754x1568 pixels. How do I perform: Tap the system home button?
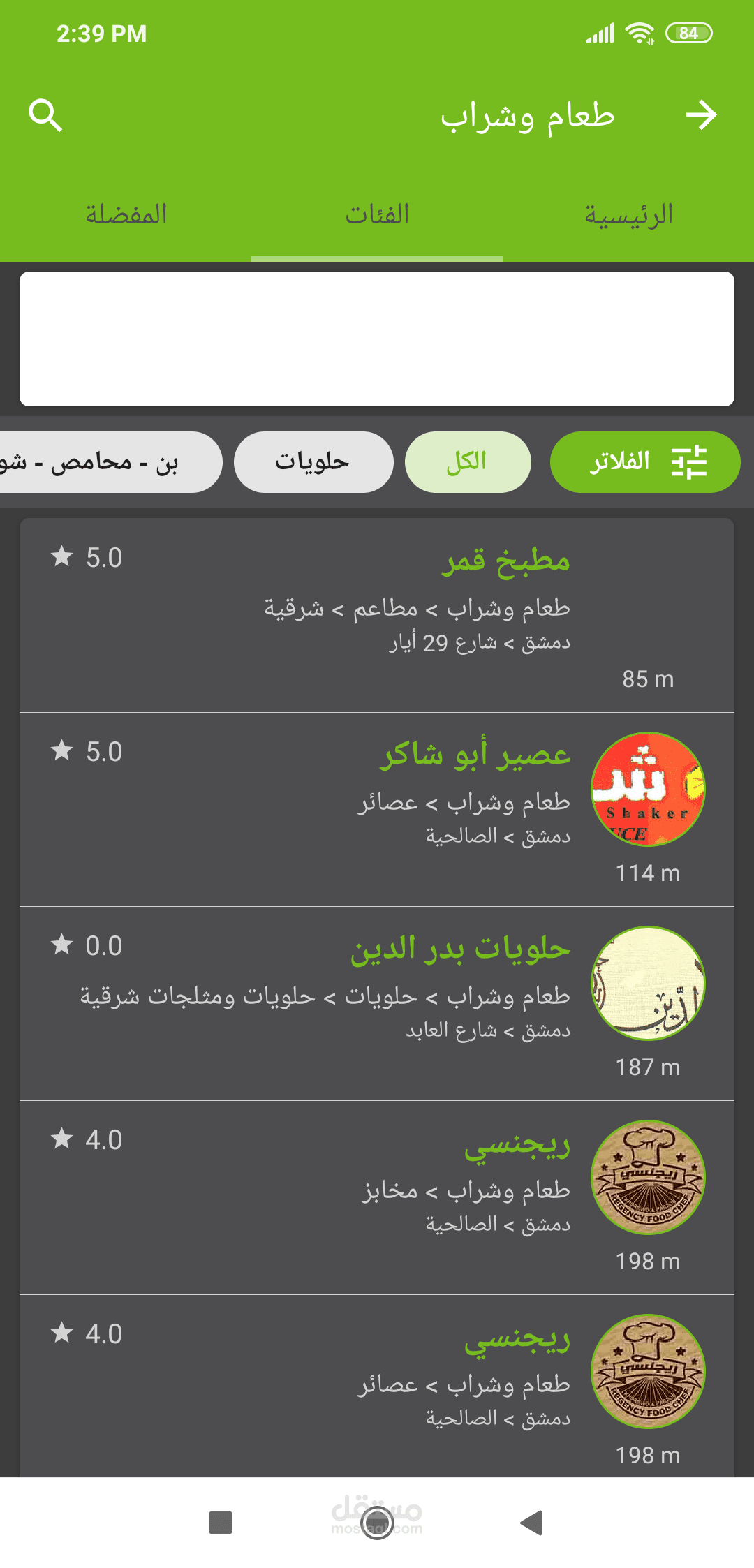coord(377,1522)
